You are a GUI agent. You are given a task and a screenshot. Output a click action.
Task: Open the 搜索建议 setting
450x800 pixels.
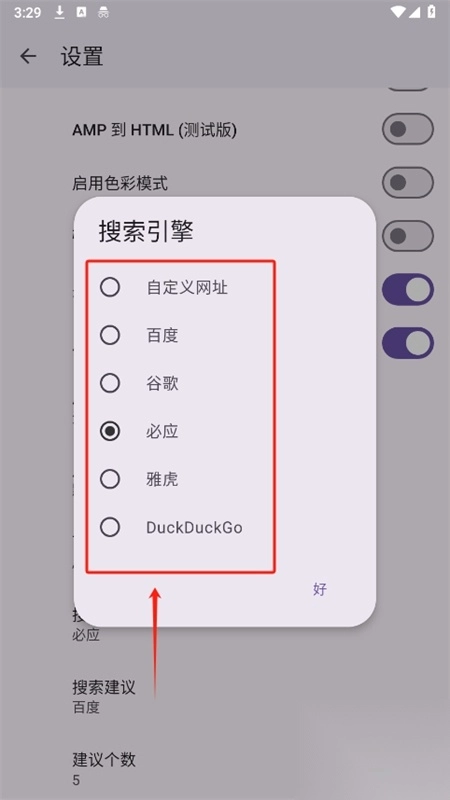[225, 696]
